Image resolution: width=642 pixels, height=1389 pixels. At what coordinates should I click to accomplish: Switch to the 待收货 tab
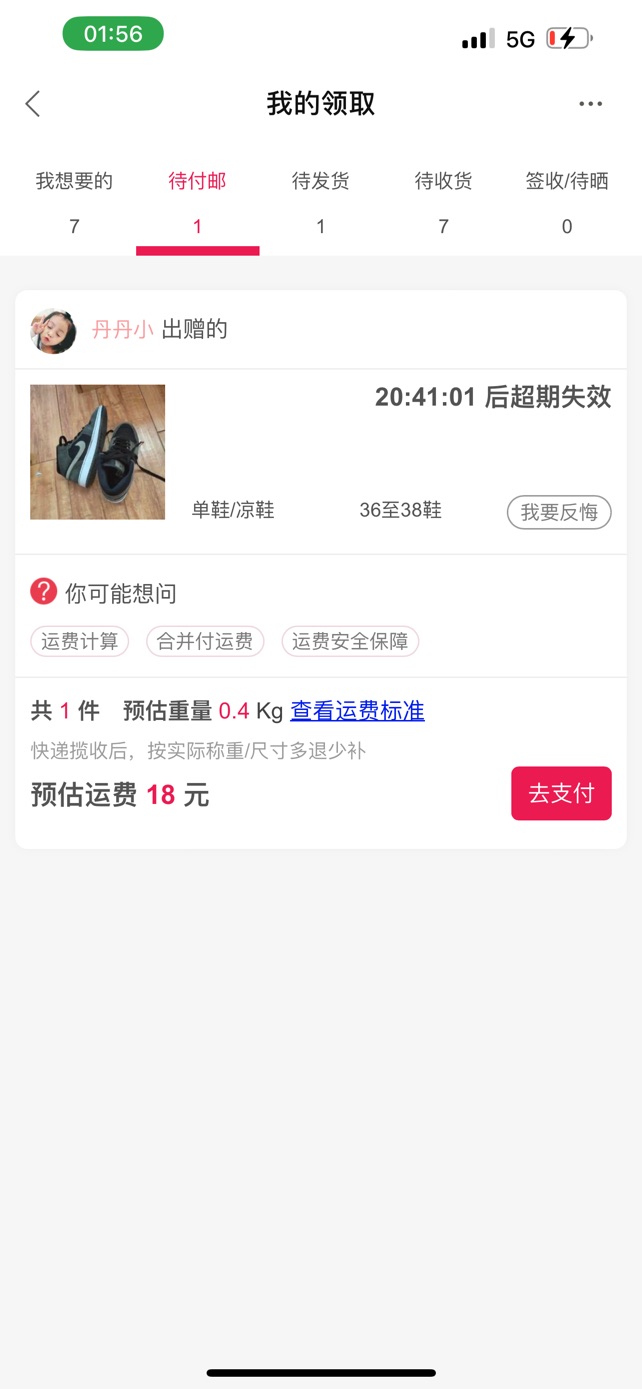pyautogui.click(x=444, y=203)
